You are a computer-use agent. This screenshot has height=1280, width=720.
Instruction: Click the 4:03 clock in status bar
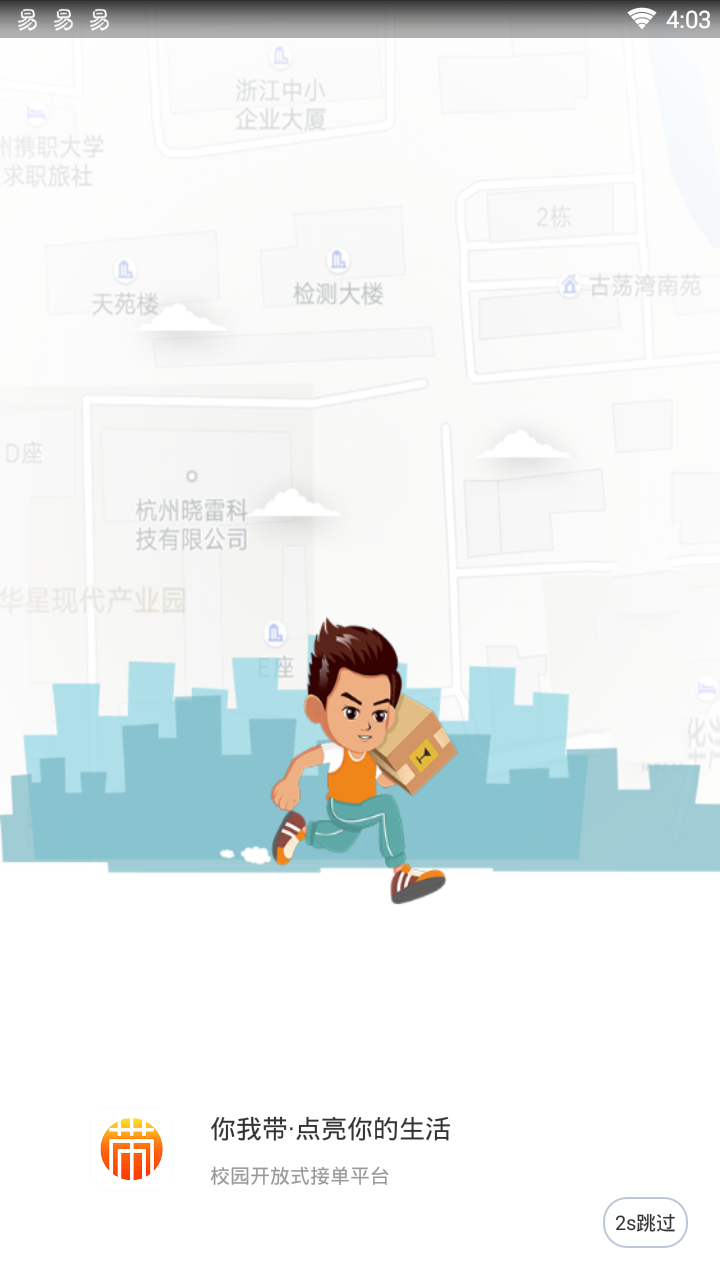(689, 17)
